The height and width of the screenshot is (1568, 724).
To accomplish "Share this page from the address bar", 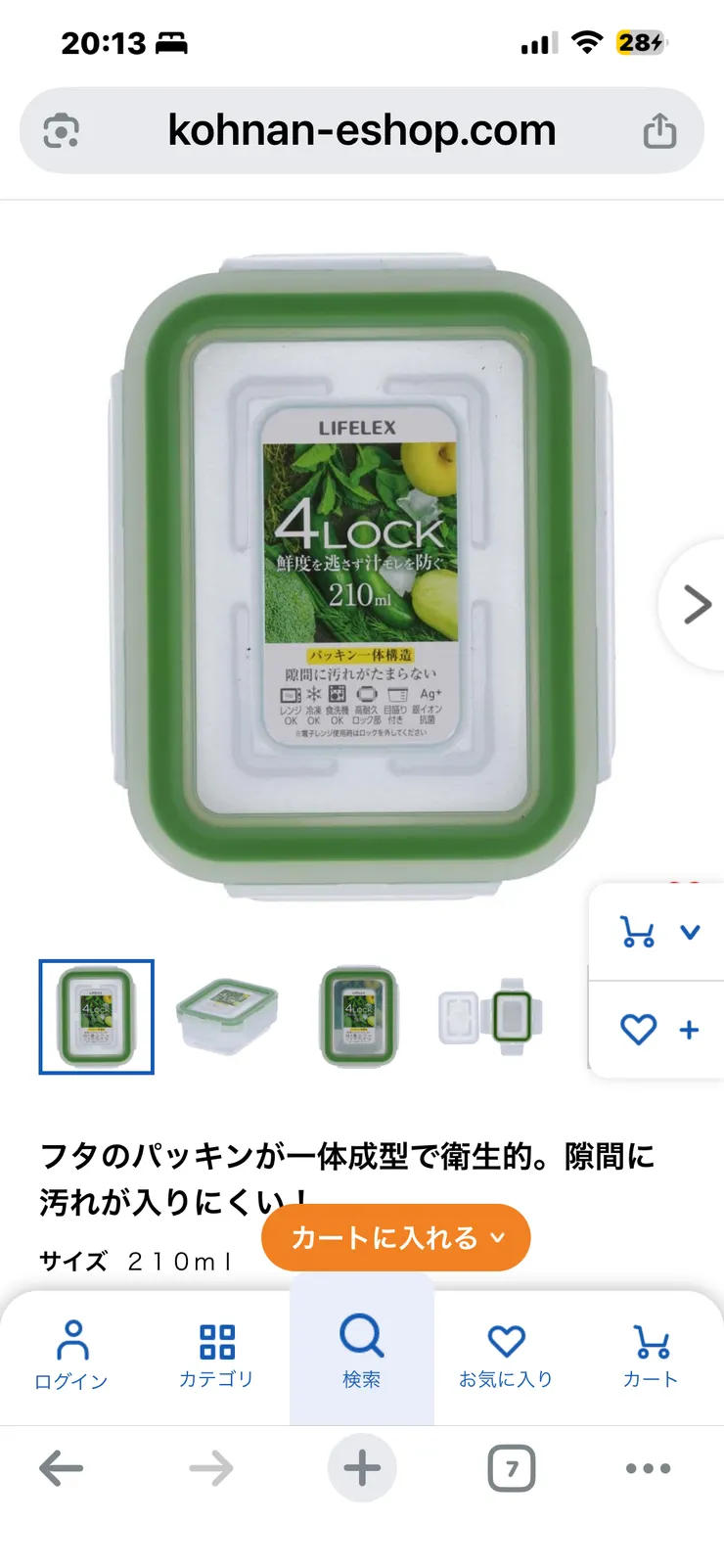I will (659, 131).
